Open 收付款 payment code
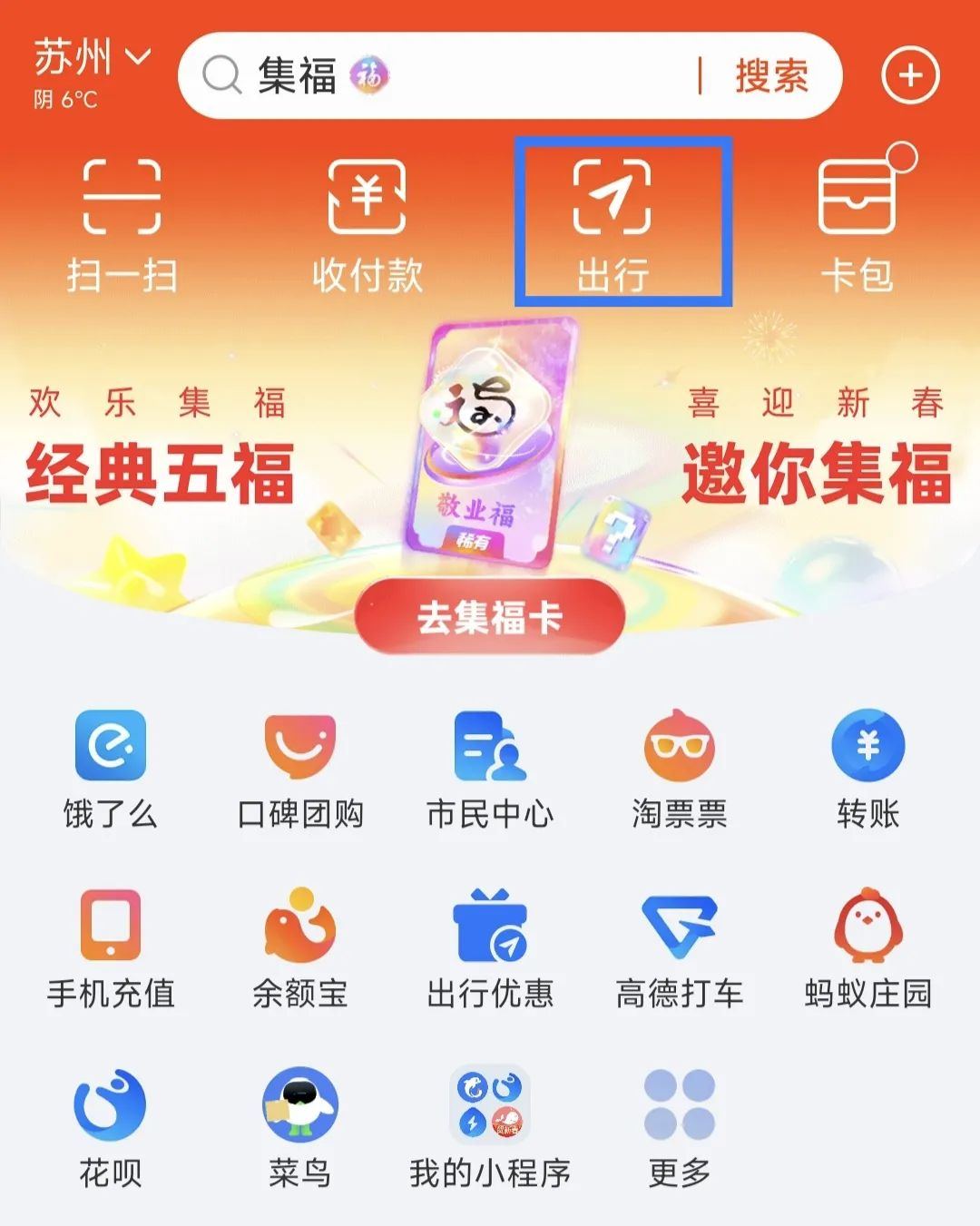 [367, 223]
